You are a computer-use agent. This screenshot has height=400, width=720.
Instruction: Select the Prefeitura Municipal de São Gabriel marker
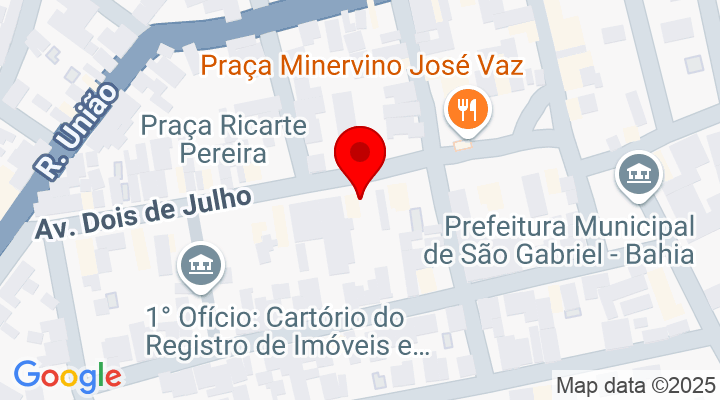coord(637,176)
